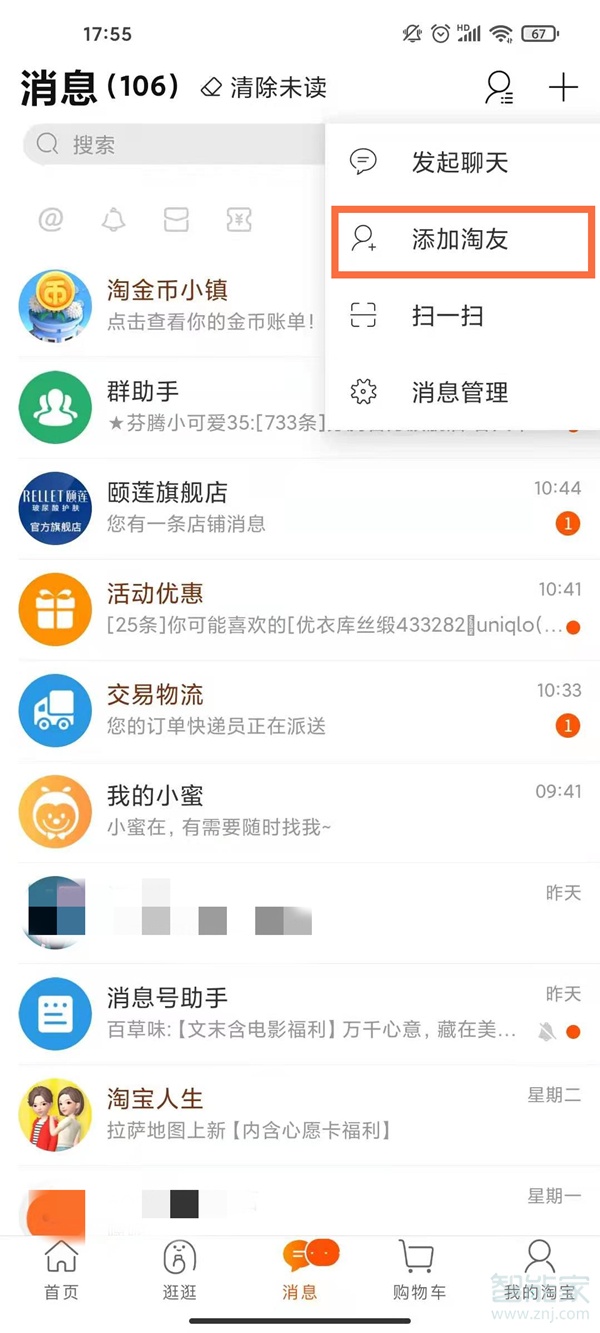Filter messages by notification bell

coord(114,220)
